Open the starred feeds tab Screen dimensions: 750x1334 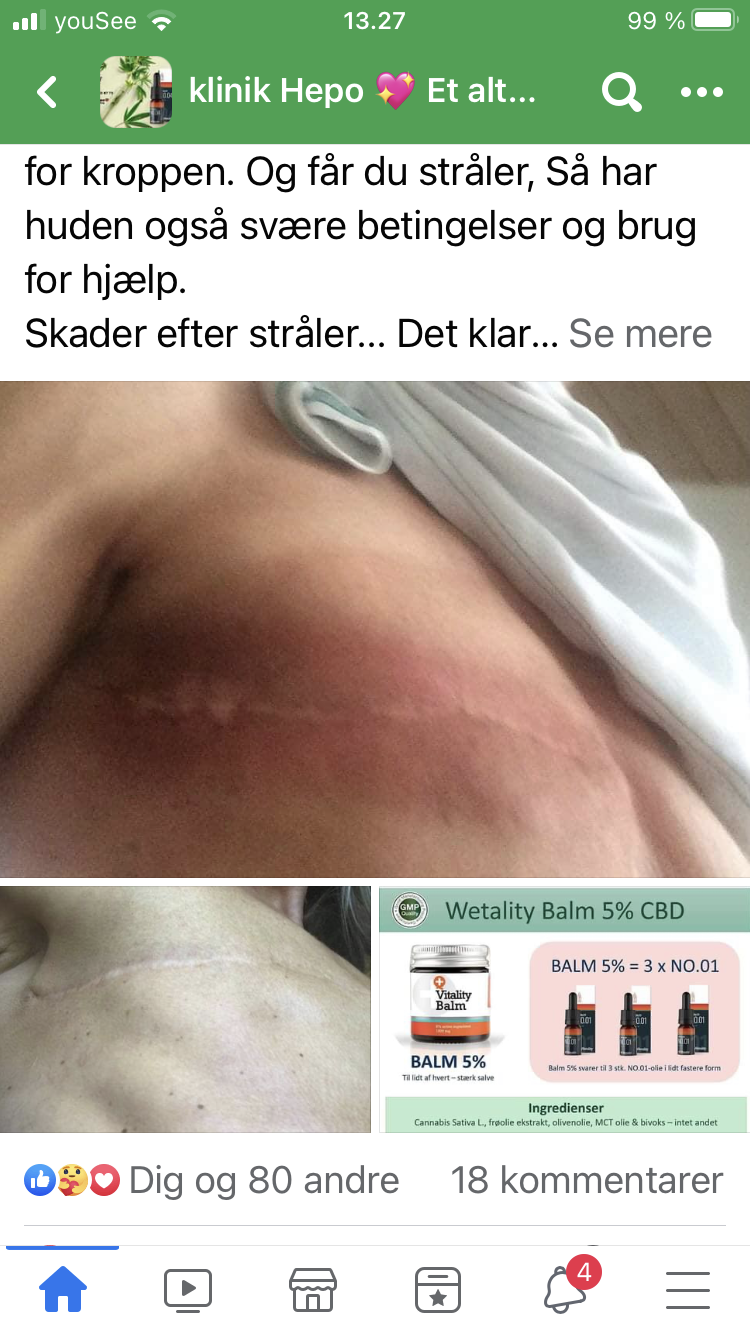(437, 1289)
